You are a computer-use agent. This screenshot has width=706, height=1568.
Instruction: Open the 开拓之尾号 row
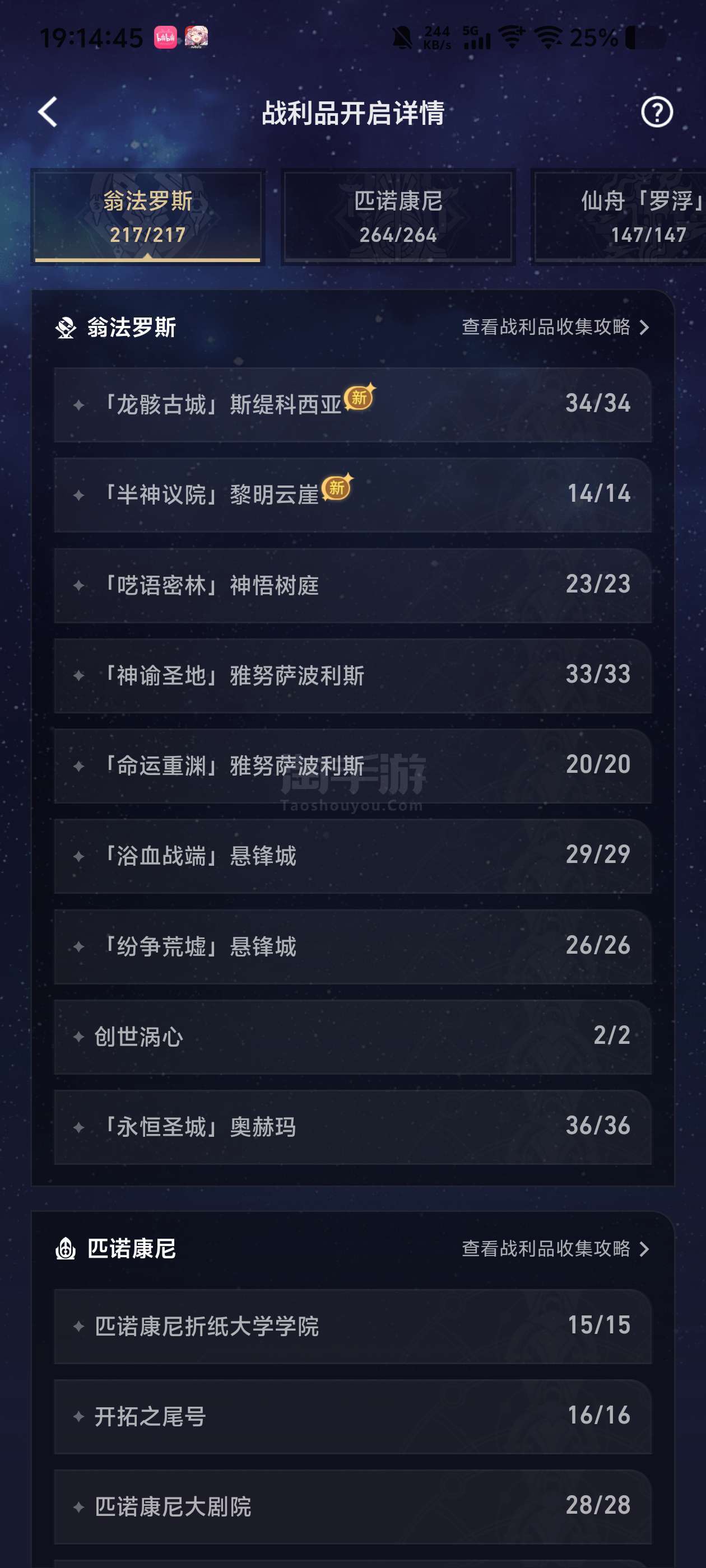352,1416
